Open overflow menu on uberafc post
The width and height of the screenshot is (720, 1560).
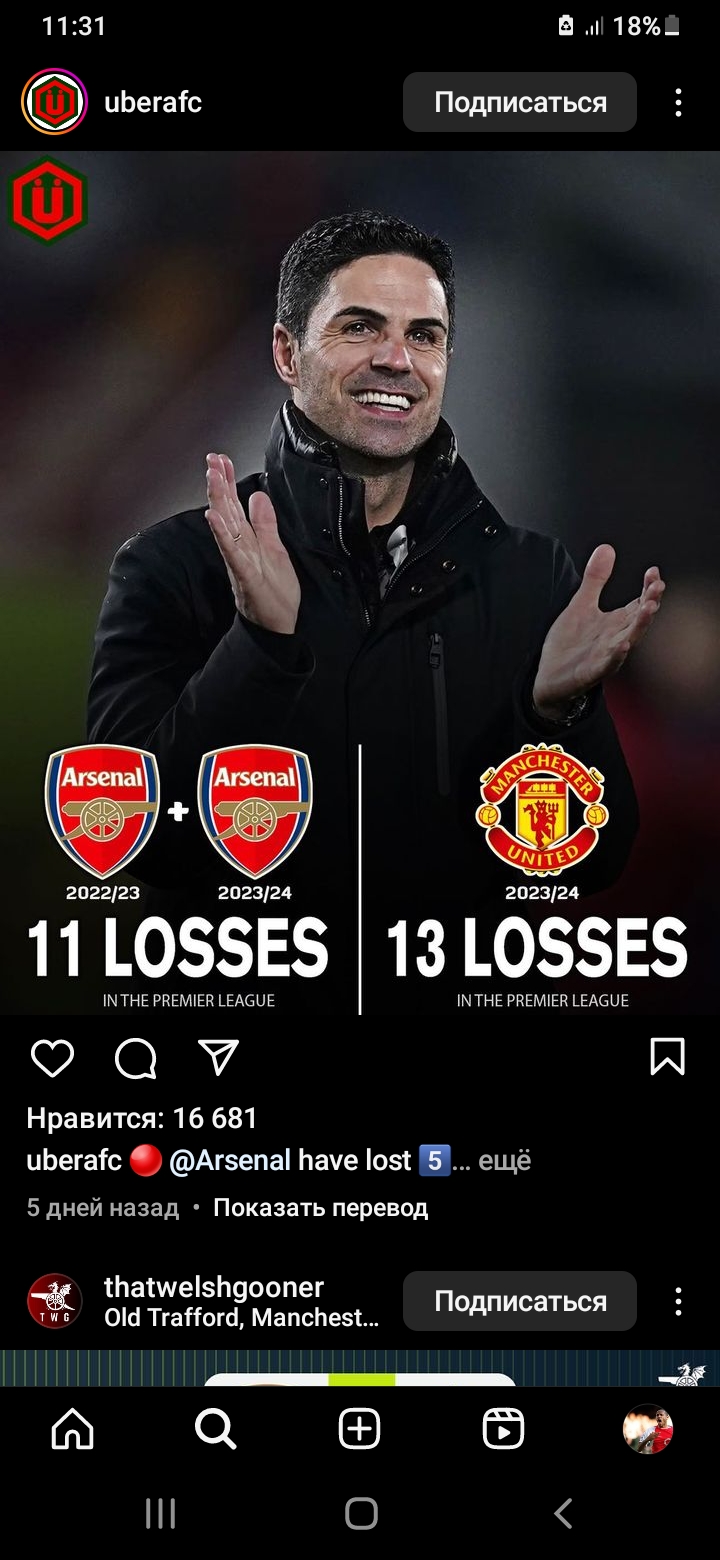click(678, 102)
